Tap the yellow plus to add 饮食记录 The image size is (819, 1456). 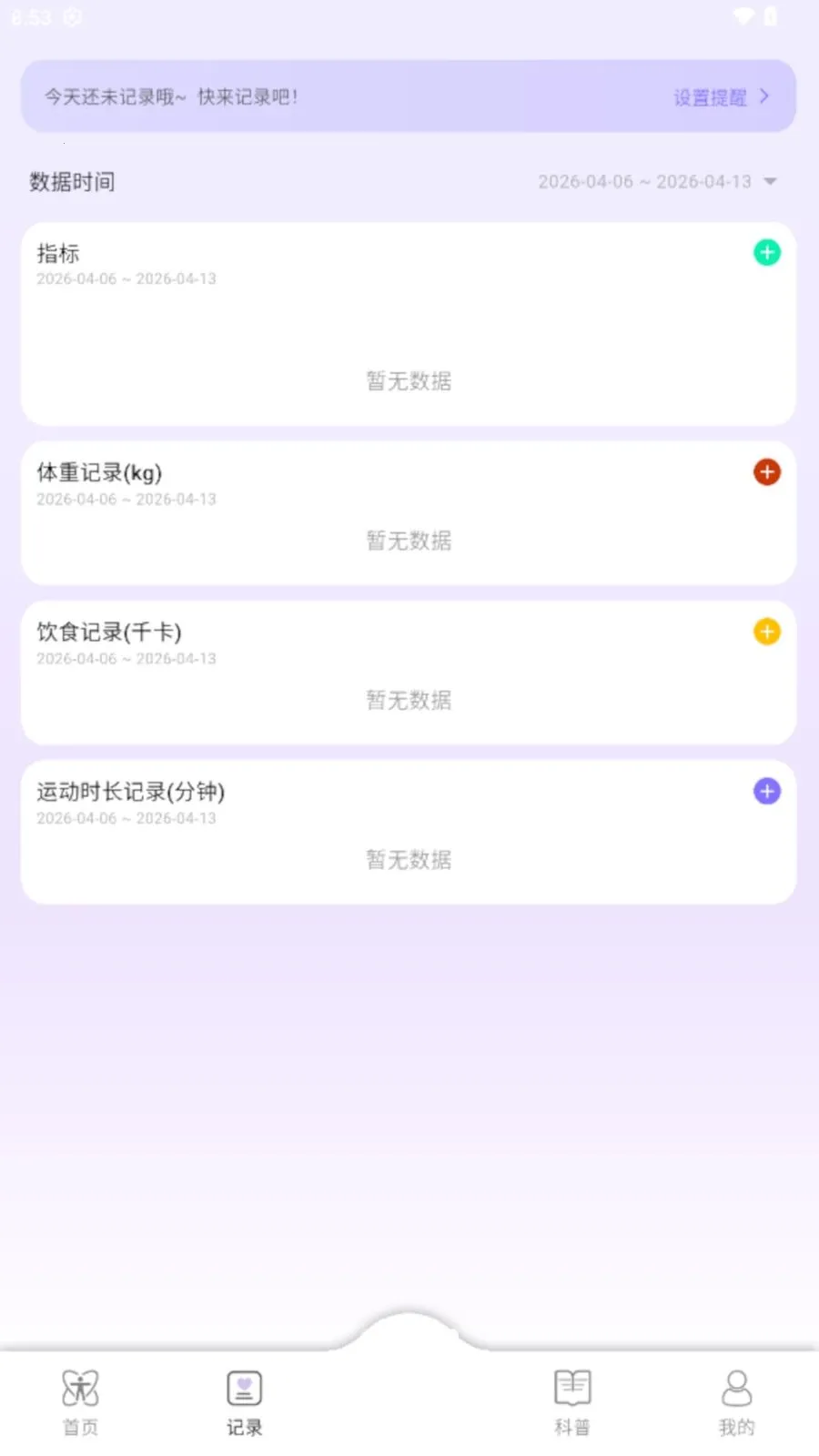tap(767, 631)
